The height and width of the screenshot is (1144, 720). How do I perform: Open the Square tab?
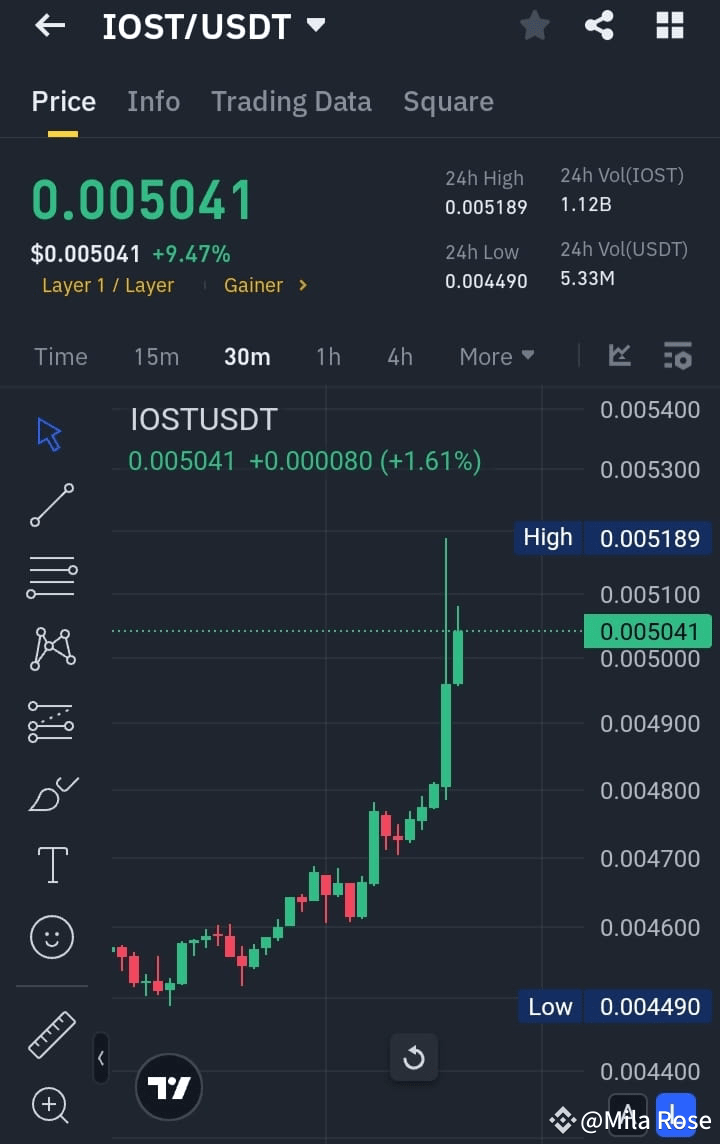point(448,101)
